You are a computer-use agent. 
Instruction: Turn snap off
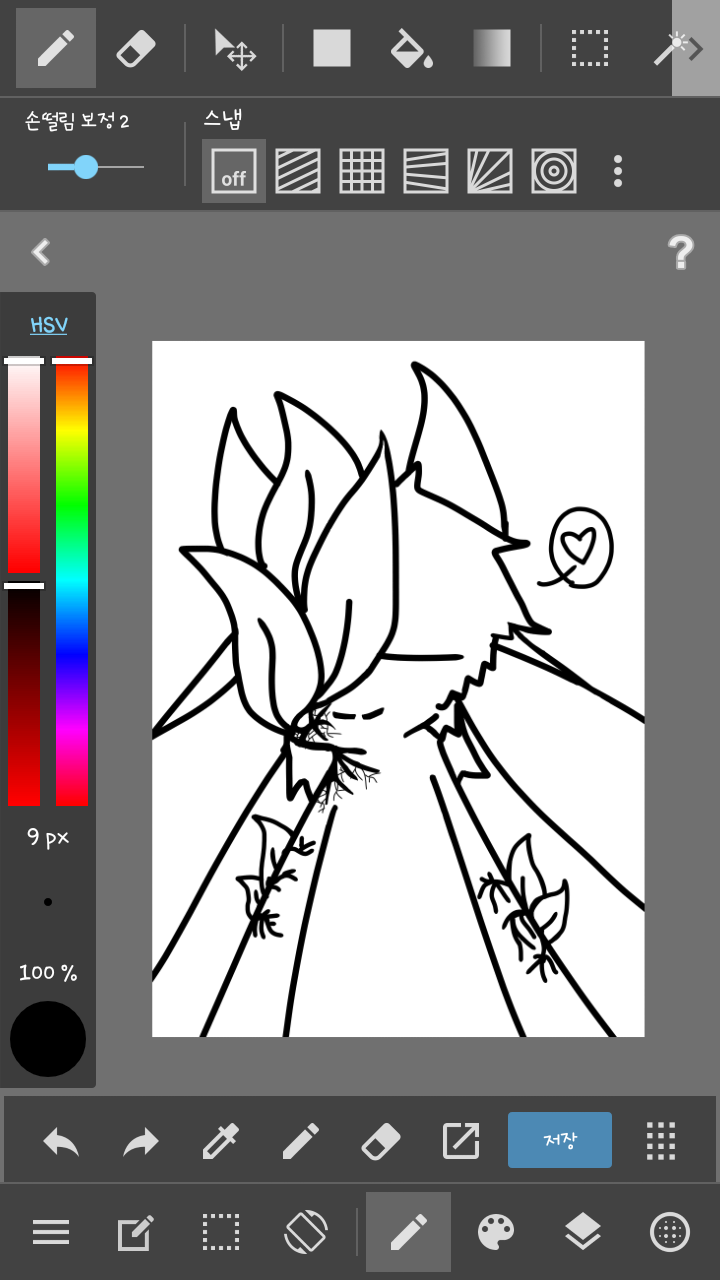tap(234, 171)
